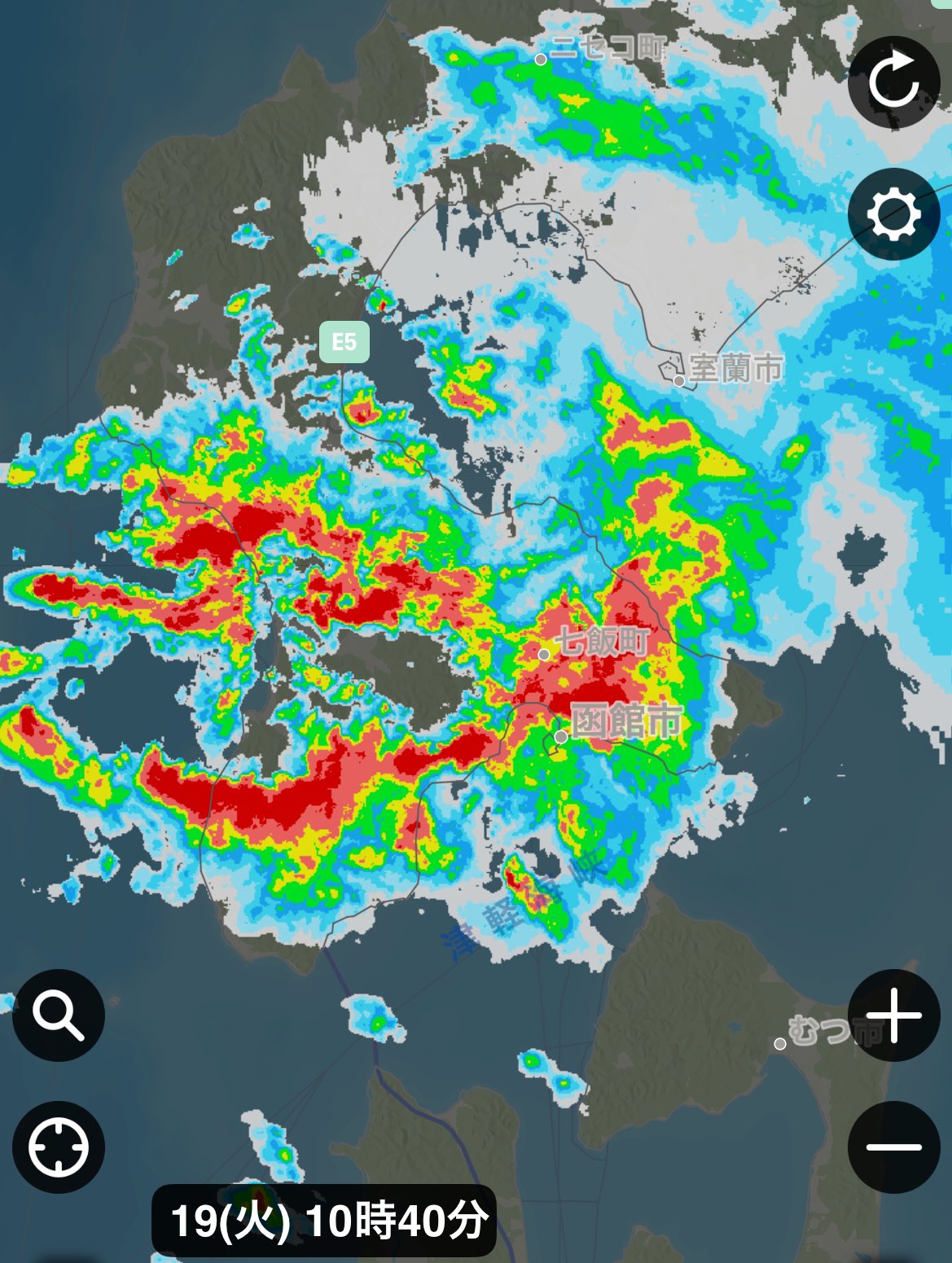Screen dimensions: 952x1263
Task: Open the map settings gear
Action: (x=893, y=215)
